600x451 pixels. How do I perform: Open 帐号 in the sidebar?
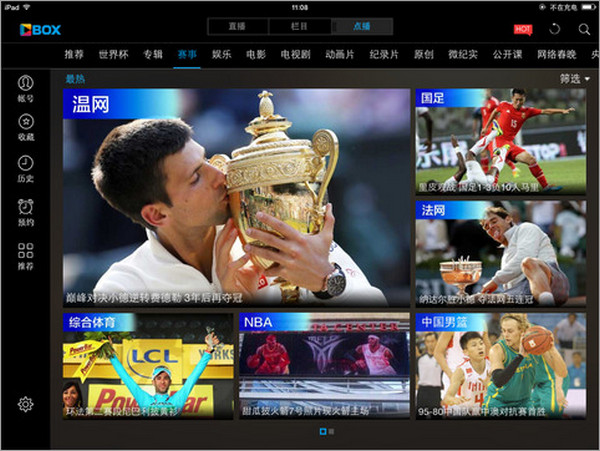click(25, 88)
